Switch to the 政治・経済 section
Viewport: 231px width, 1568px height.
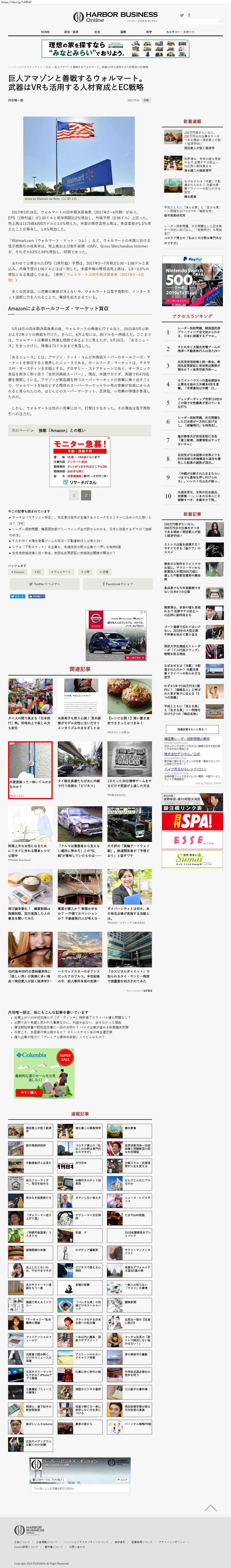pyautogui.click(x=71, y=32)
